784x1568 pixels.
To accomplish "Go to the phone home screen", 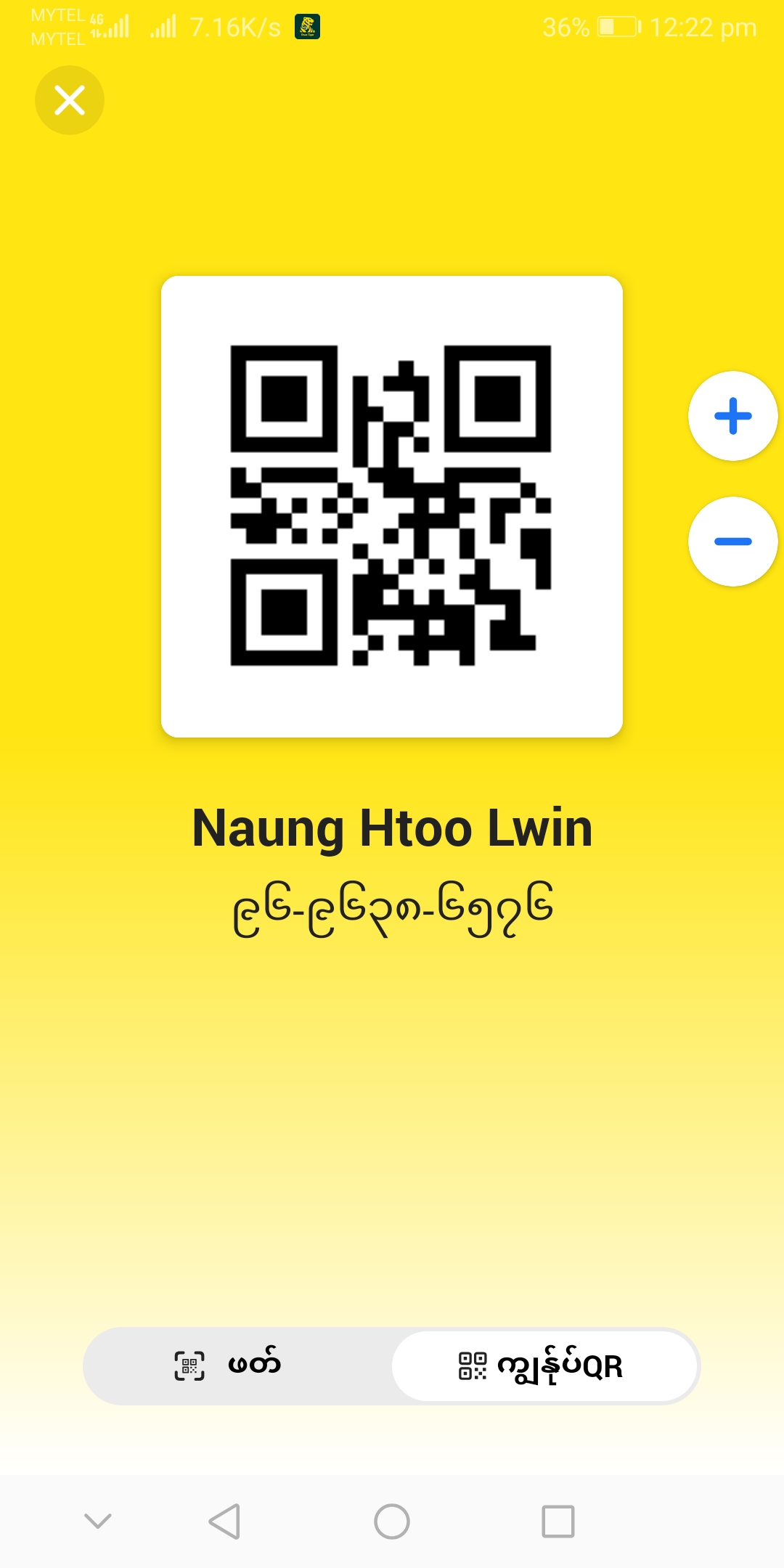I will tap(392, 1521).
